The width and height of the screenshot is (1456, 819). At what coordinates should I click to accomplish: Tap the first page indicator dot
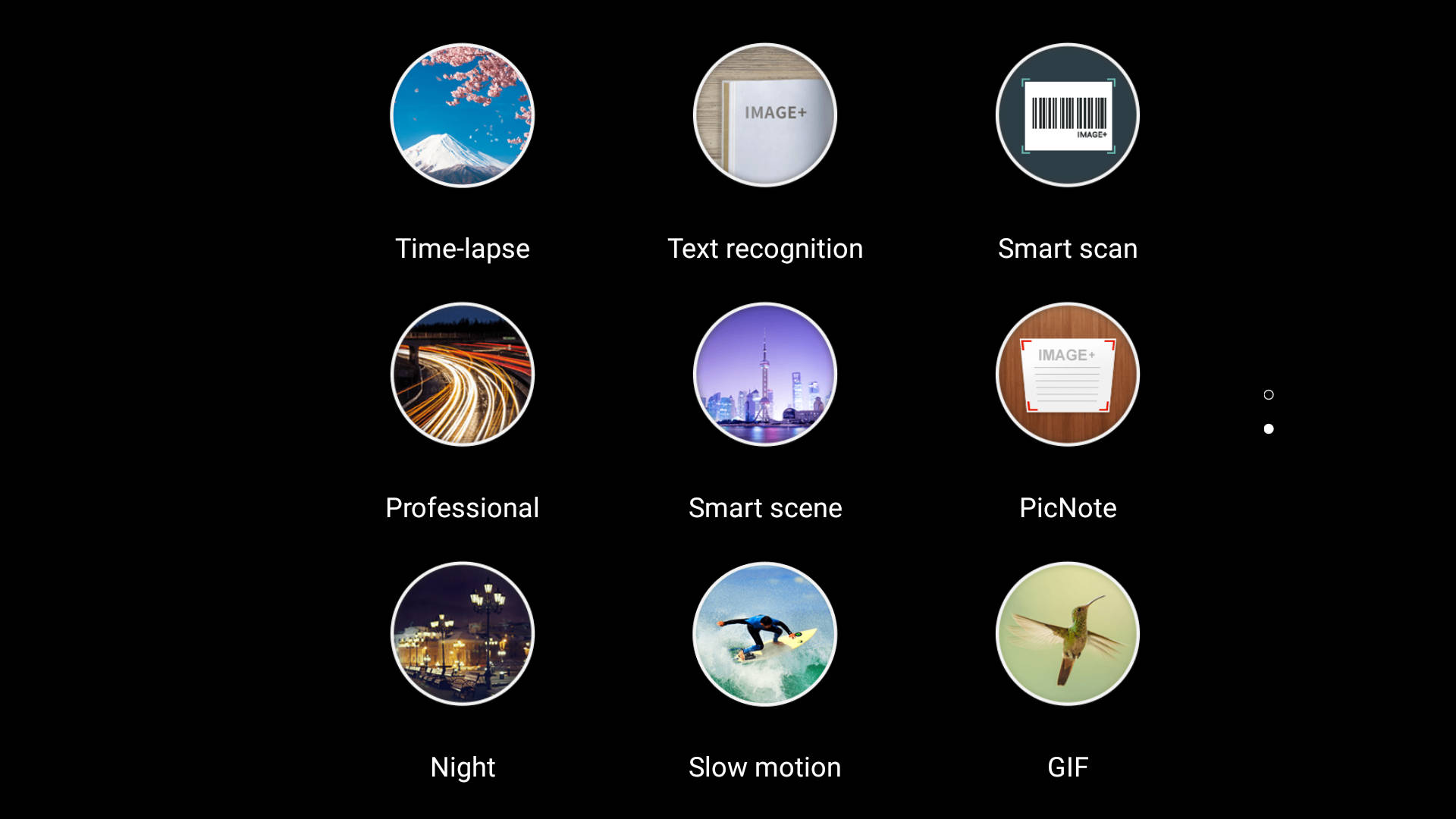1269,394
